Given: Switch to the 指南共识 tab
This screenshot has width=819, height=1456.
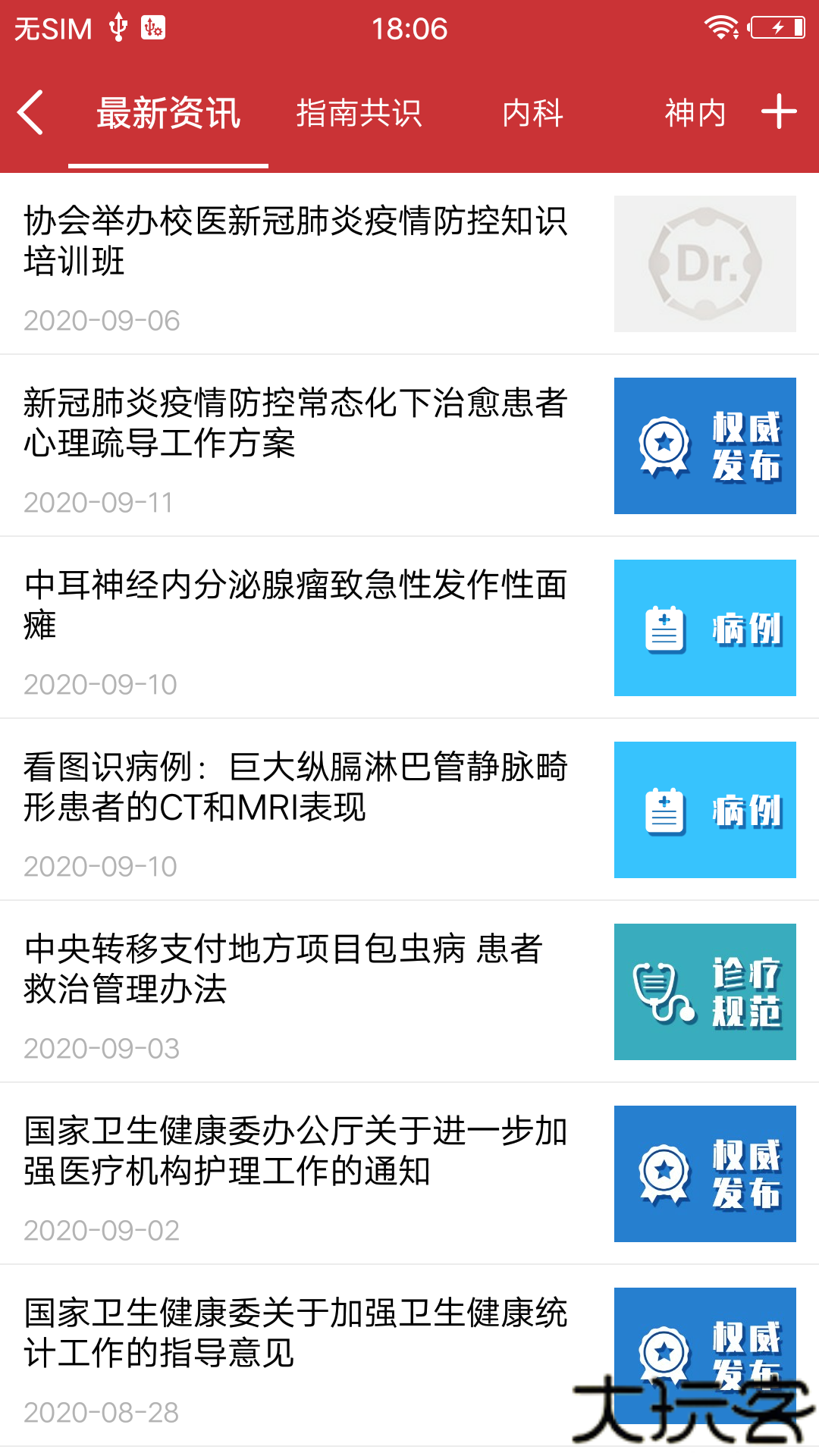Looking at the screenshot, I should pyautogui.click(x=359, y=112).
